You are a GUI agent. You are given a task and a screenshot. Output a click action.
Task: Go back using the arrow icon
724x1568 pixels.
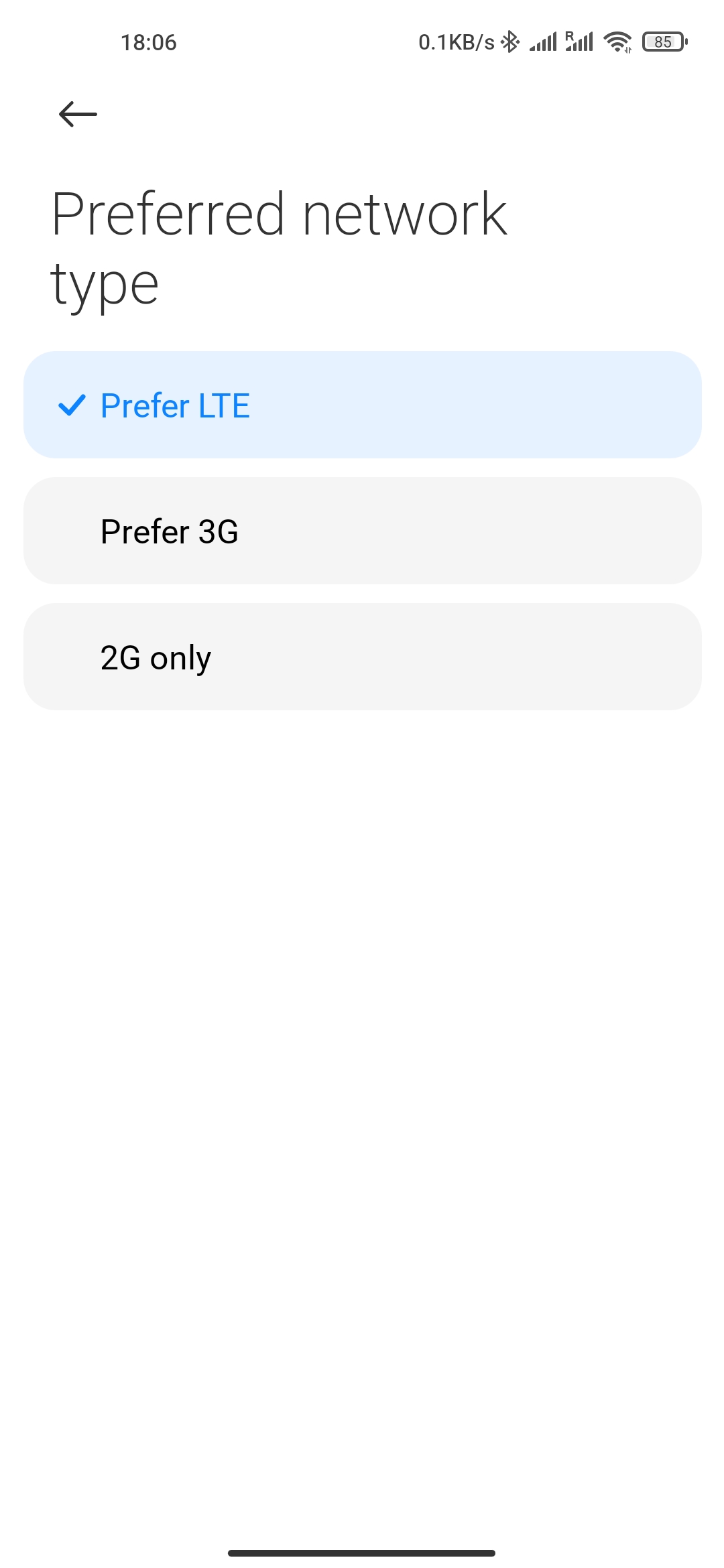(x=78, y=114)
